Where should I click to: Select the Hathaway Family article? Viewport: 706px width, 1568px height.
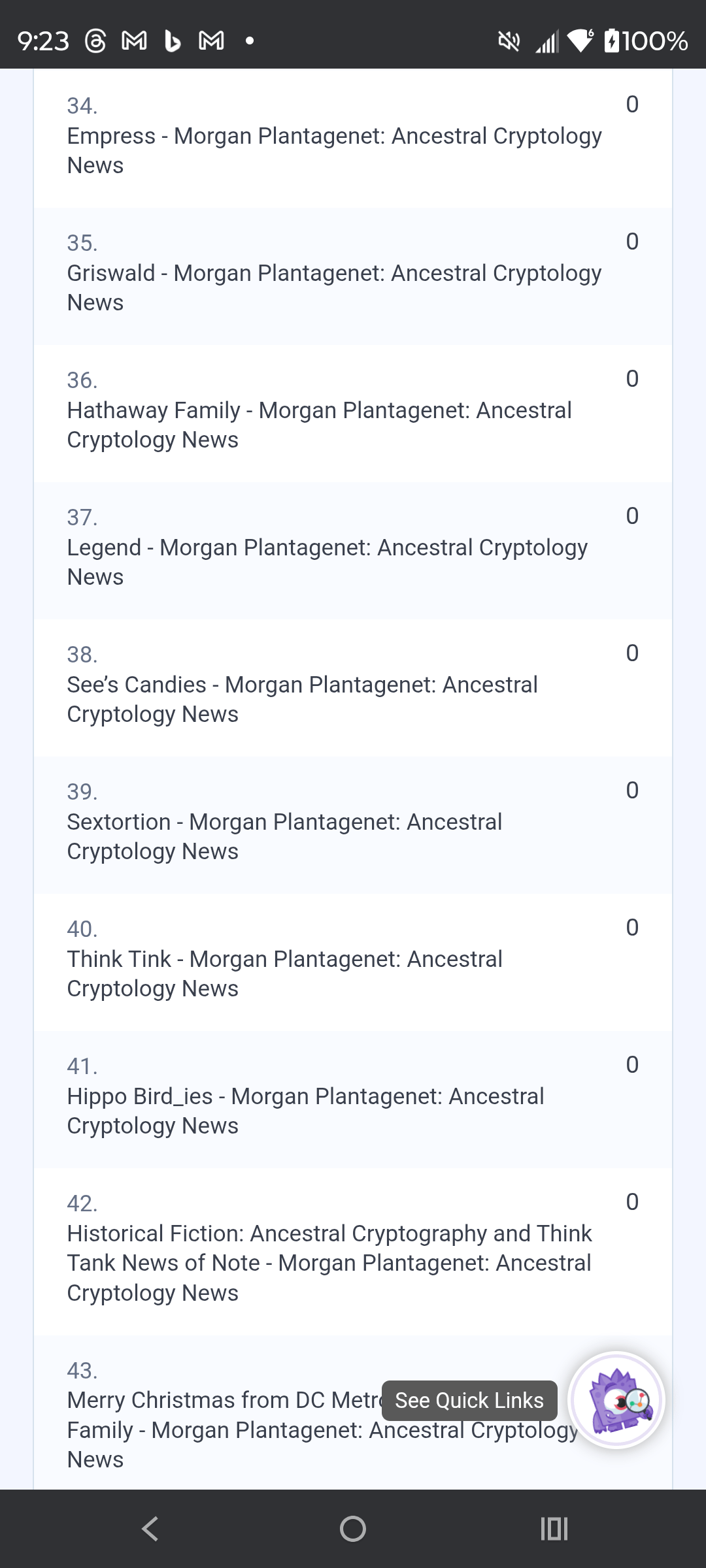(x=319, y=425)
